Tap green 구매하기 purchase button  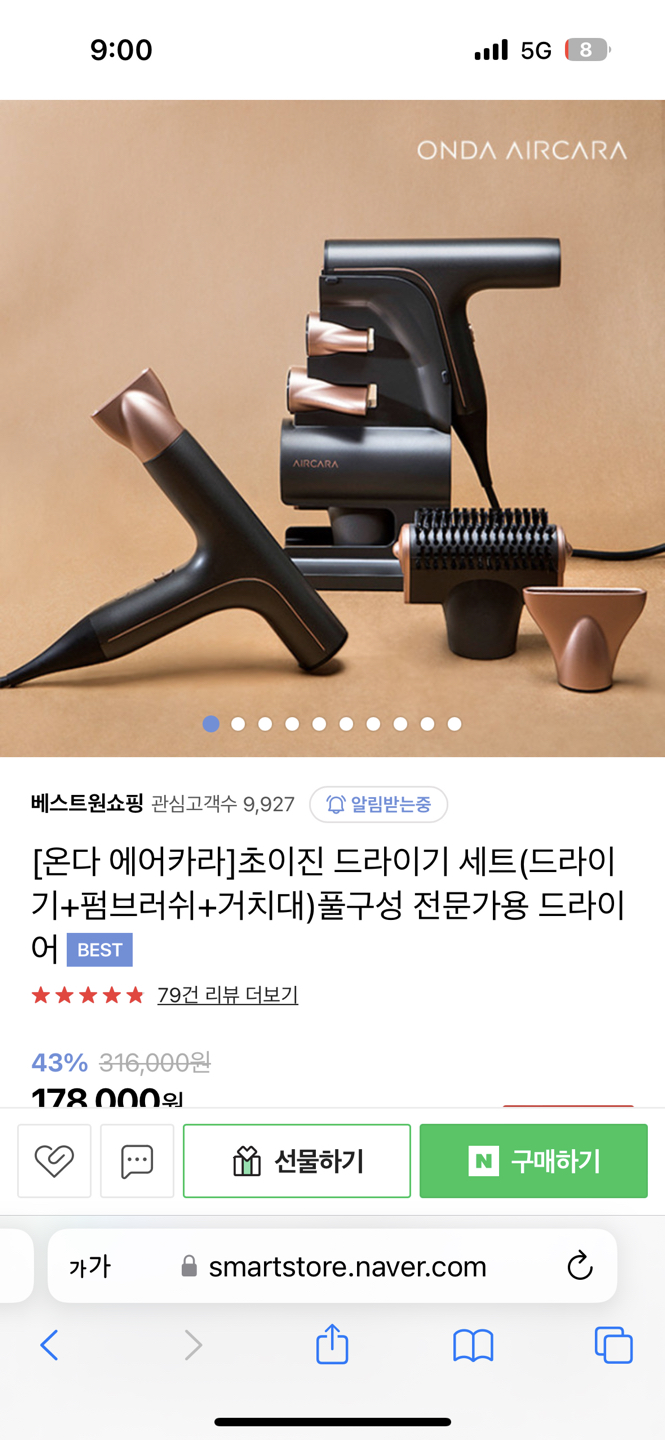click(x=533, y=1161)
